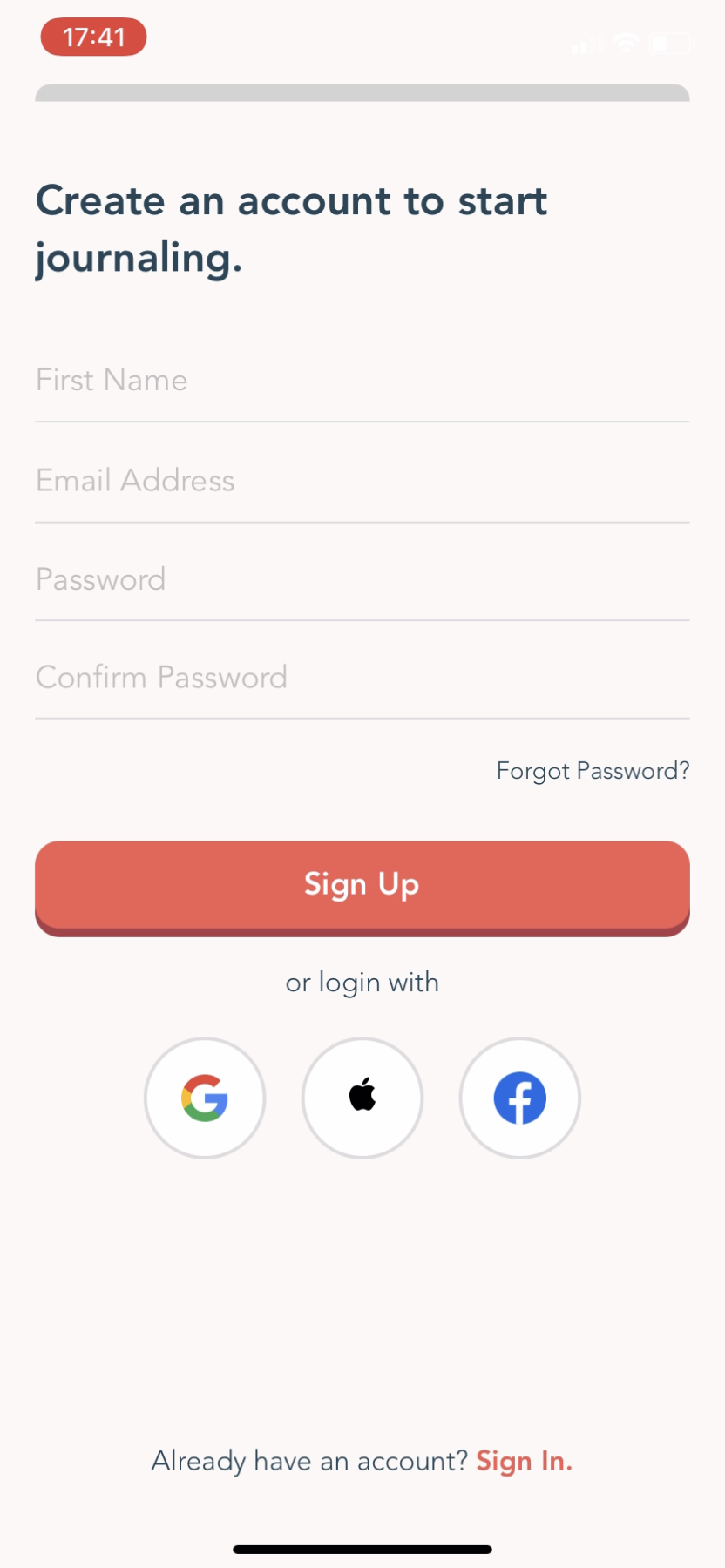Open the Forgot Password link
The height and width of the screenshot is (1568, 725).
pos(592,770)
